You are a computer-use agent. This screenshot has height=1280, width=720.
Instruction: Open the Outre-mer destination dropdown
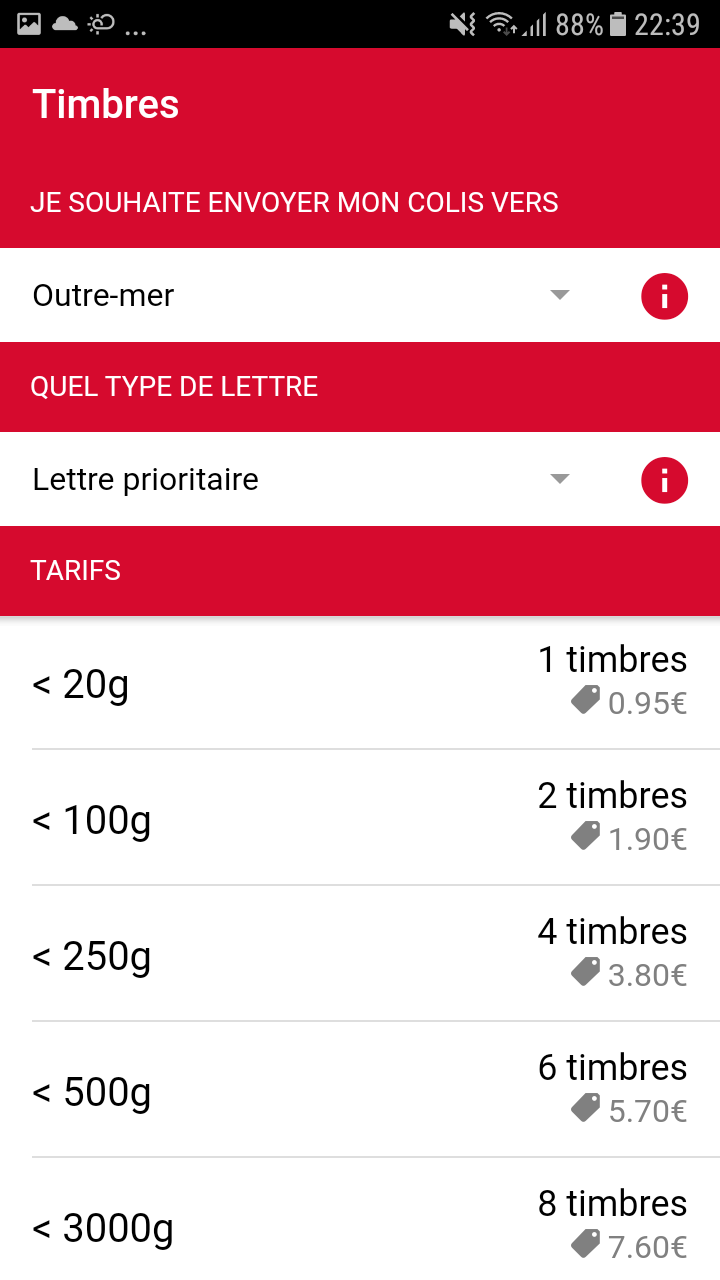(x=300, y=295)
